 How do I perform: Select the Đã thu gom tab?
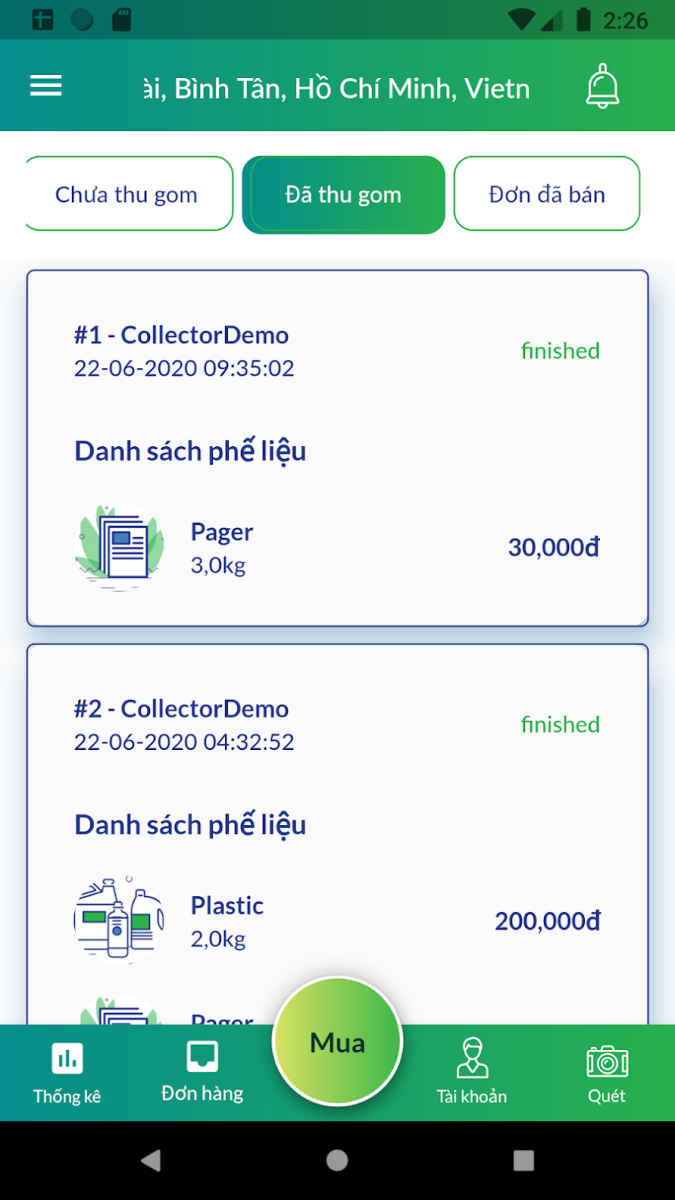[x=343, y=195]
